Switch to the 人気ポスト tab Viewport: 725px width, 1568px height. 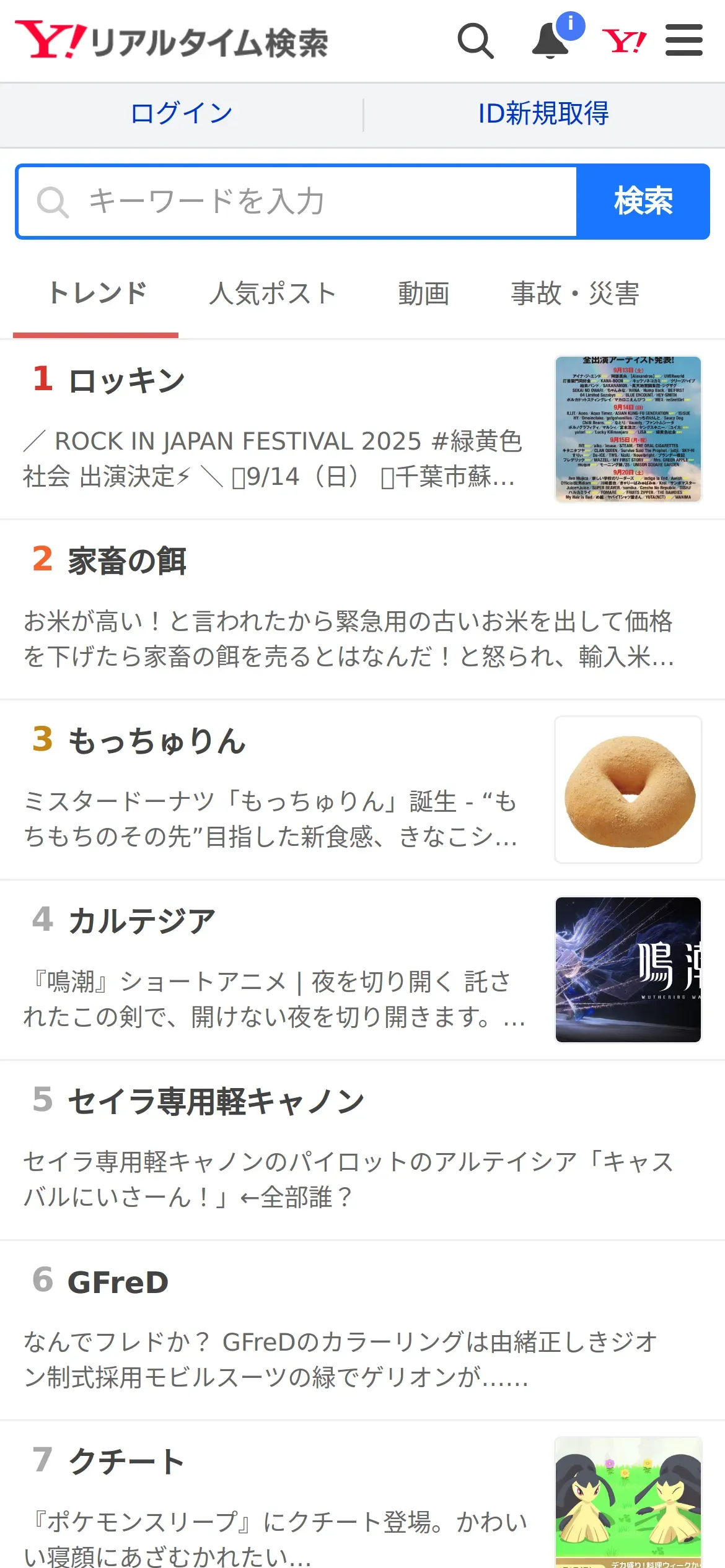pyautogui.click(x=273, y=294)
